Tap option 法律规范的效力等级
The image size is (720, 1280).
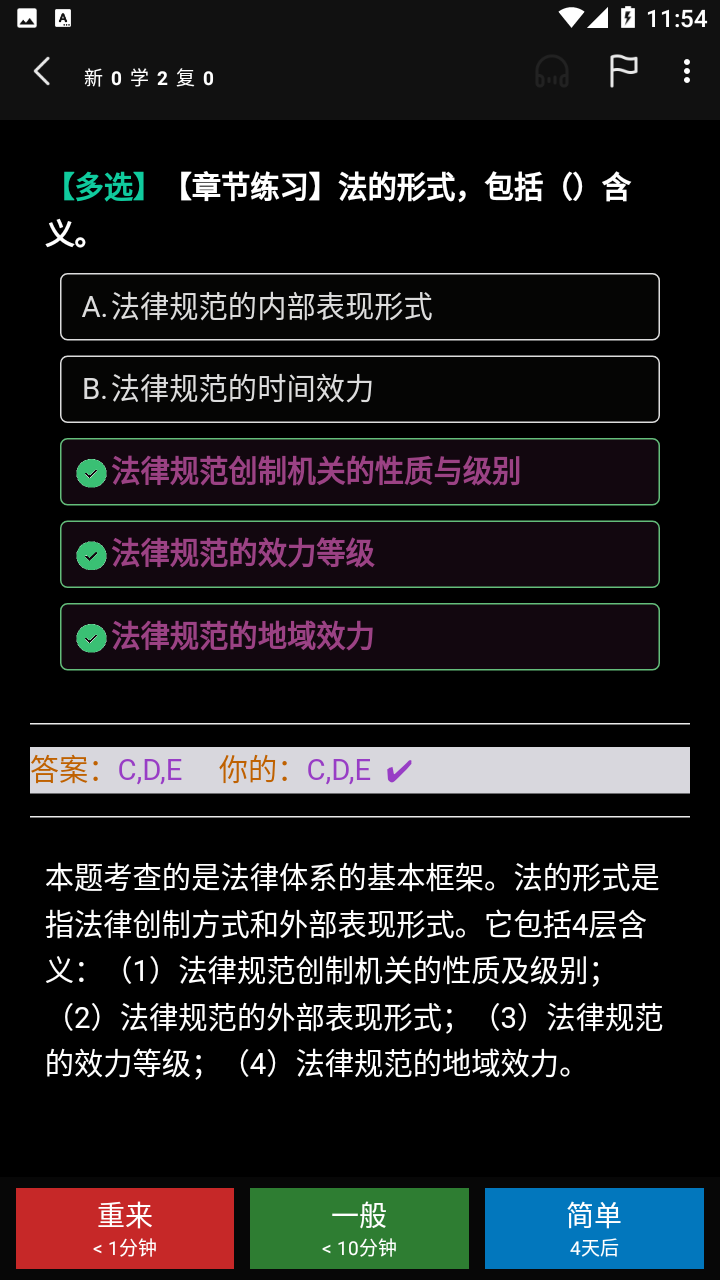point(360,554)
